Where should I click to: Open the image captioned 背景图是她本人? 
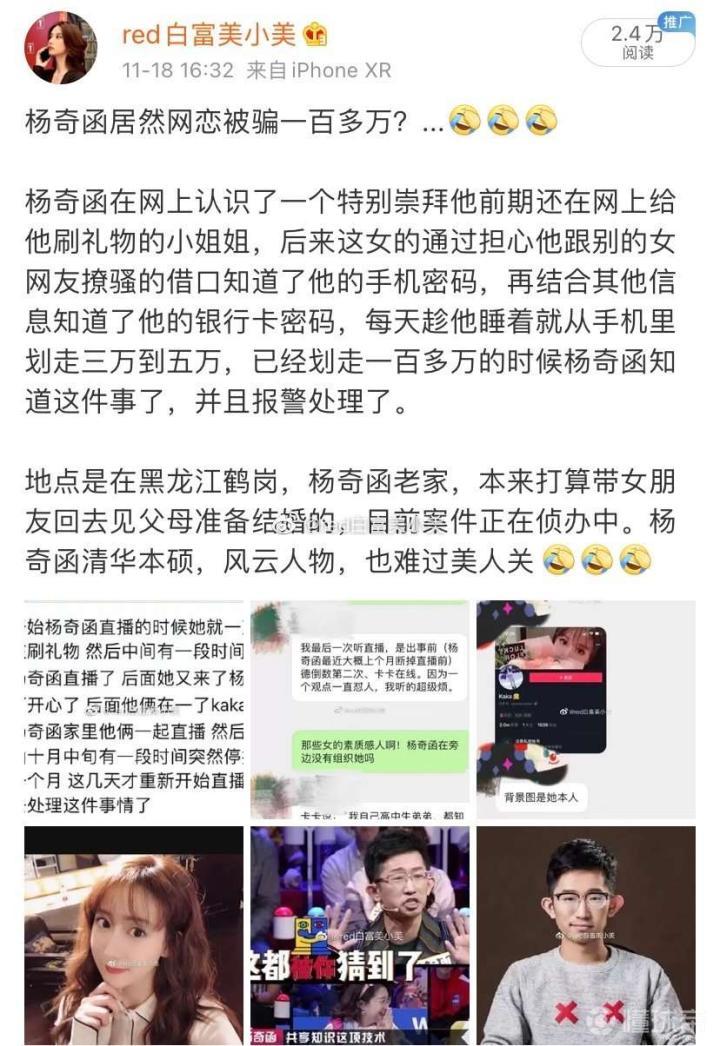coord(586,708)
